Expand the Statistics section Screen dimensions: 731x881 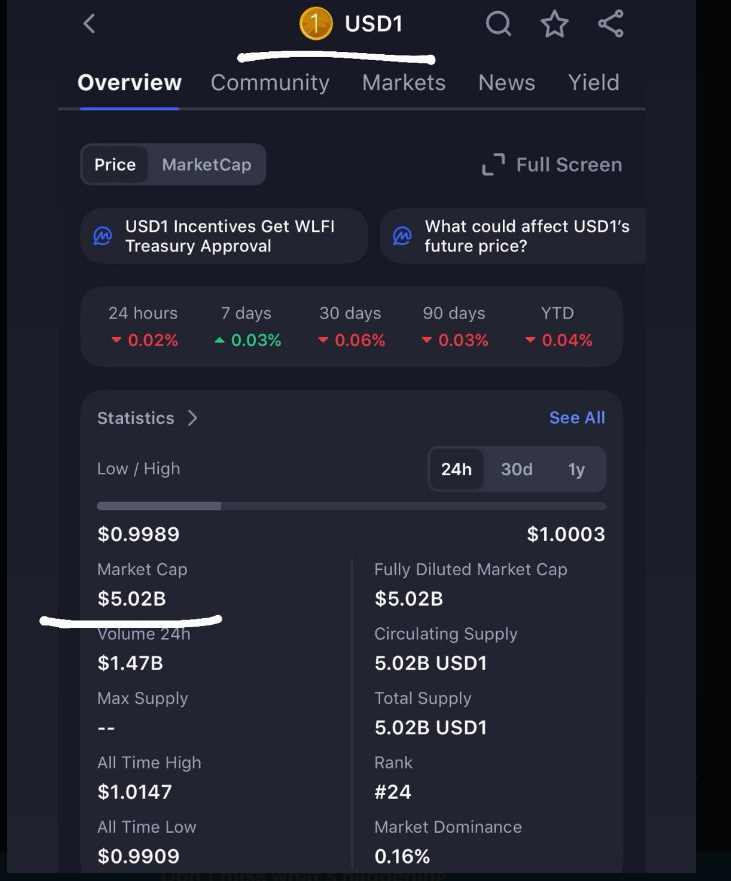pos(146,418)
